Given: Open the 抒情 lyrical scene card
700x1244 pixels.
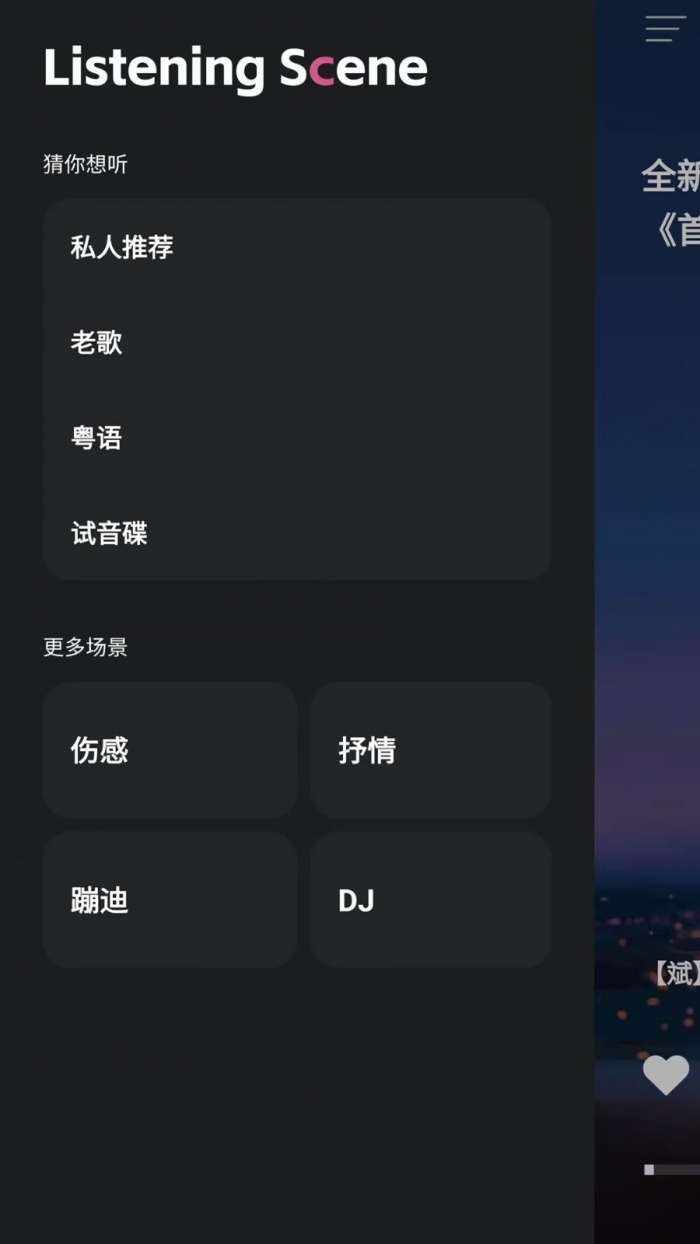Looking at the screenshot, I should [431, 750].
